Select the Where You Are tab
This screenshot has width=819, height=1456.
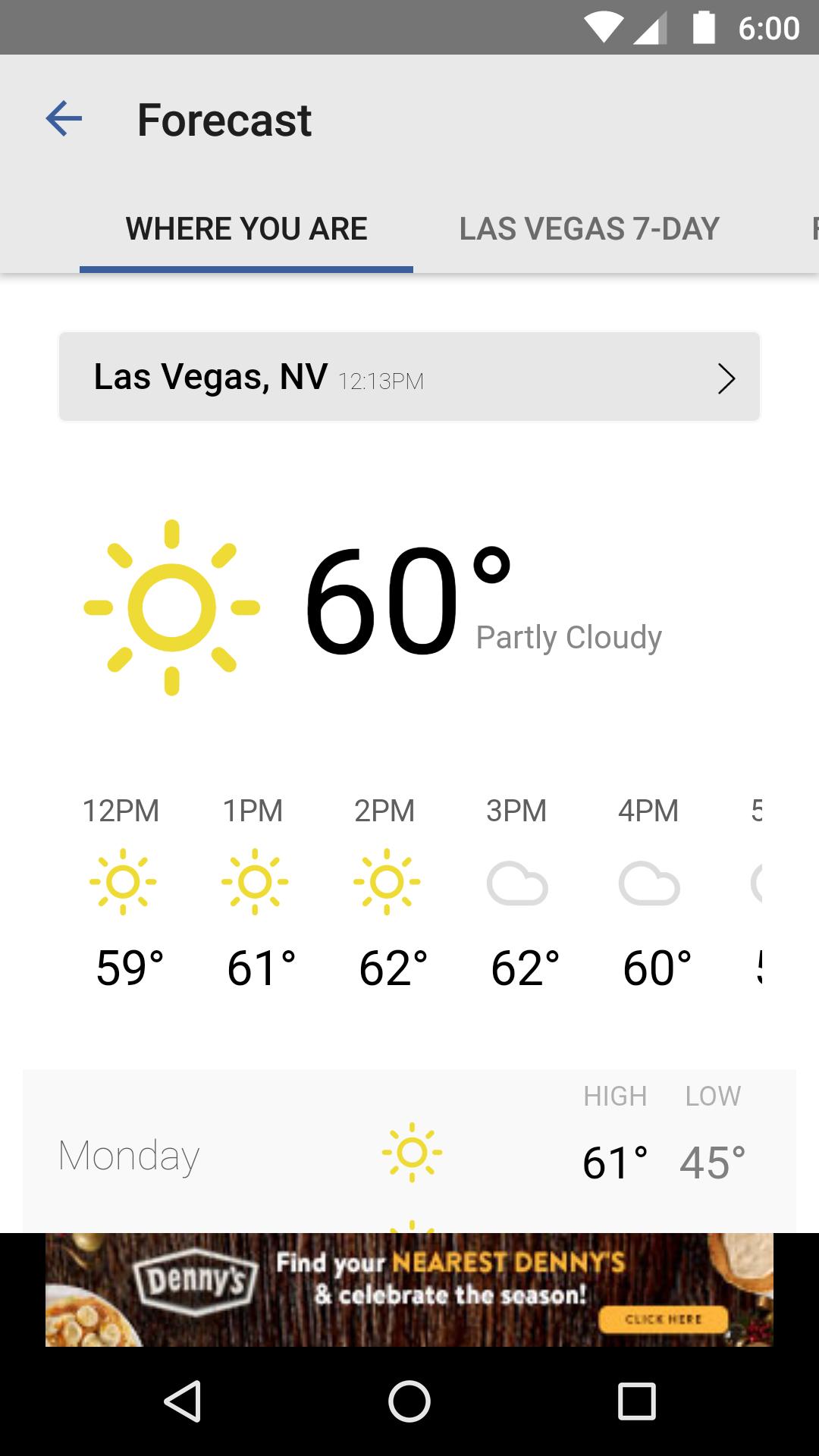246,228
